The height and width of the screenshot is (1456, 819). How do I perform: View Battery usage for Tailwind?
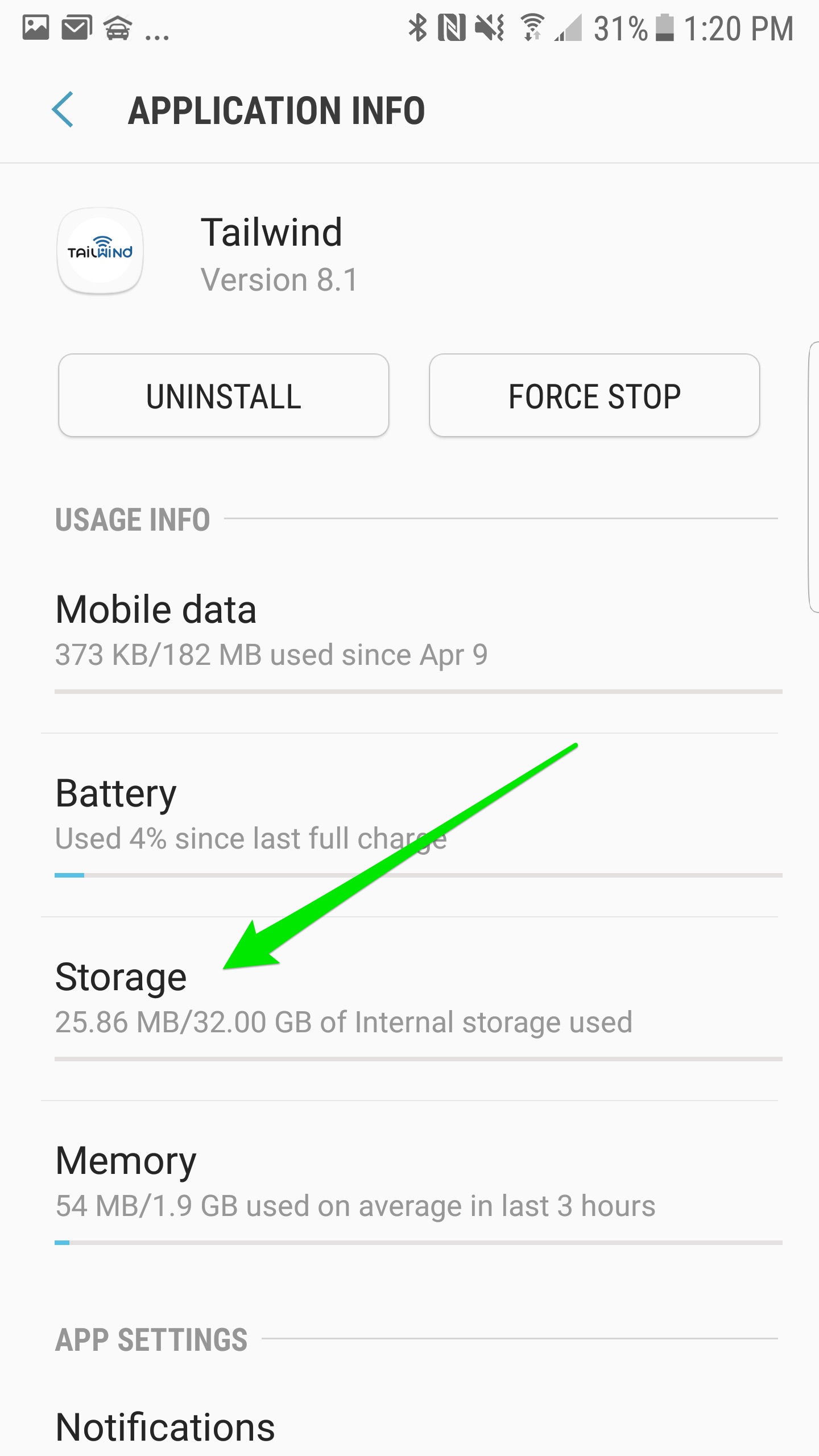coord(409,816)
